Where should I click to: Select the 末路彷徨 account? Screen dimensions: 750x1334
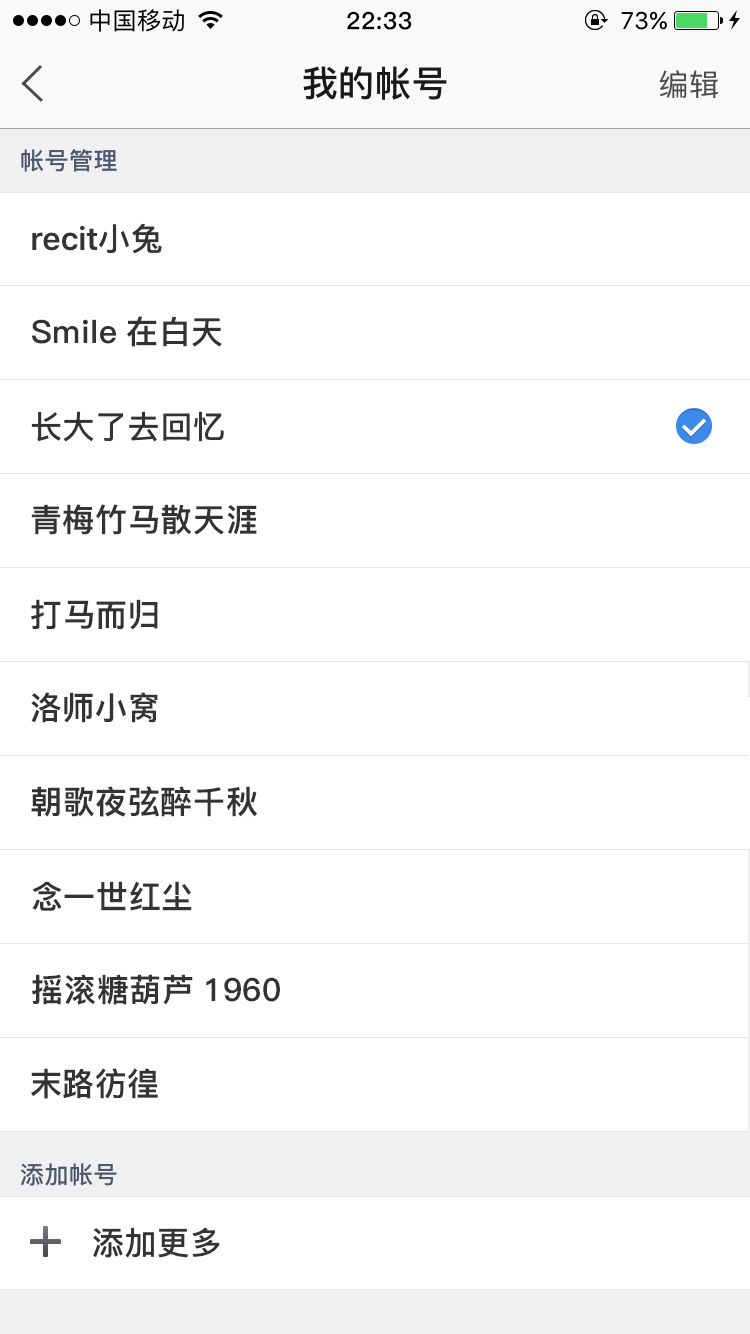point(96,1085)
